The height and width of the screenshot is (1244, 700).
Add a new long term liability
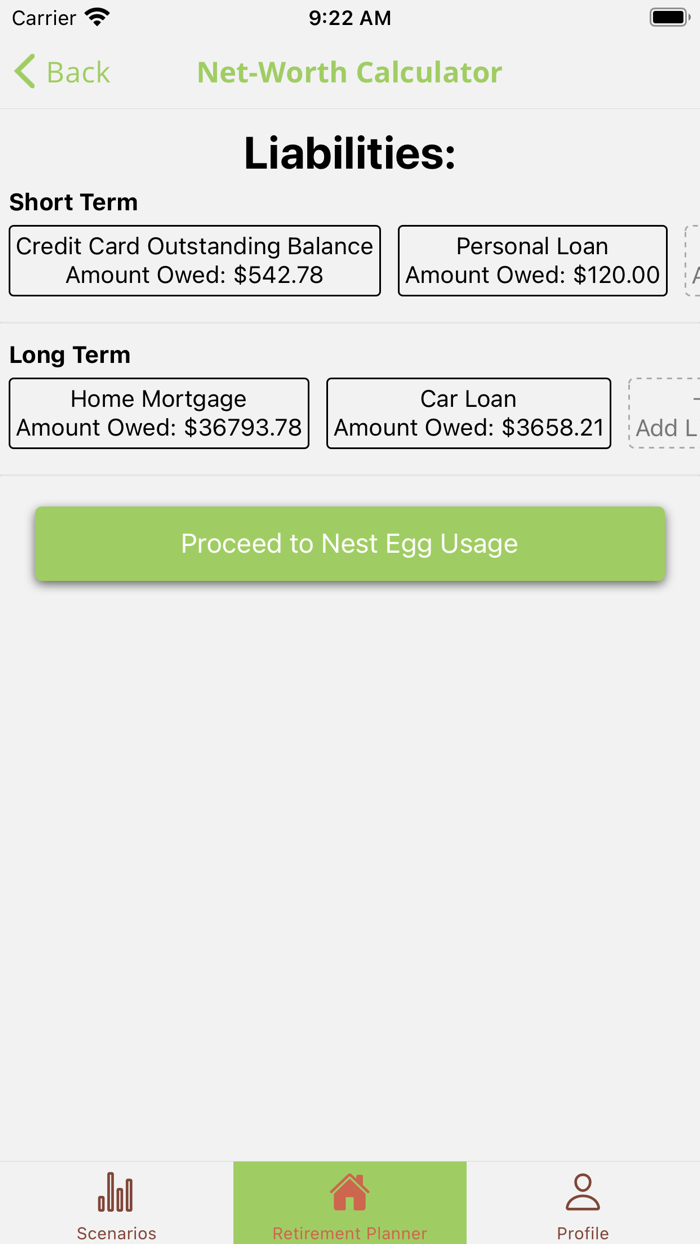(x=666, y=413)
